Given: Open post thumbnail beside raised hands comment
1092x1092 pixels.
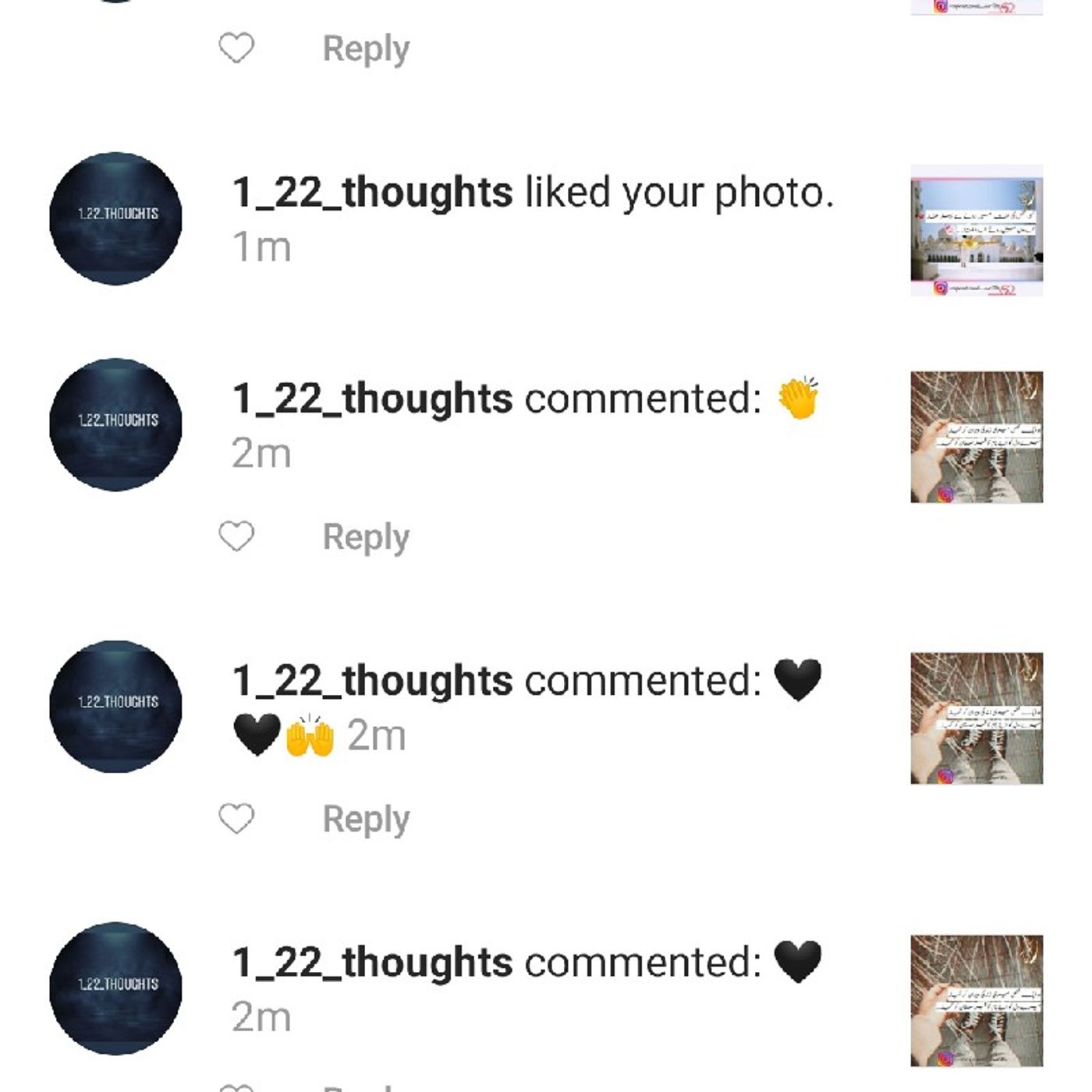Looking at the screenshot, I should 977,718.
